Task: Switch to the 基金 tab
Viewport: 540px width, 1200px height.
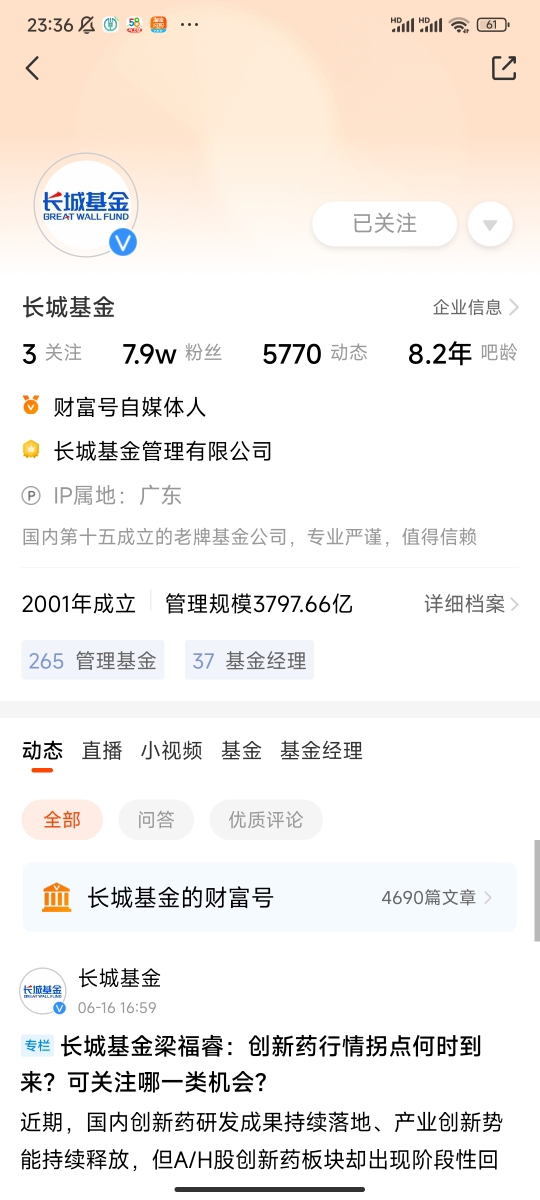Action: coord(241,750)
